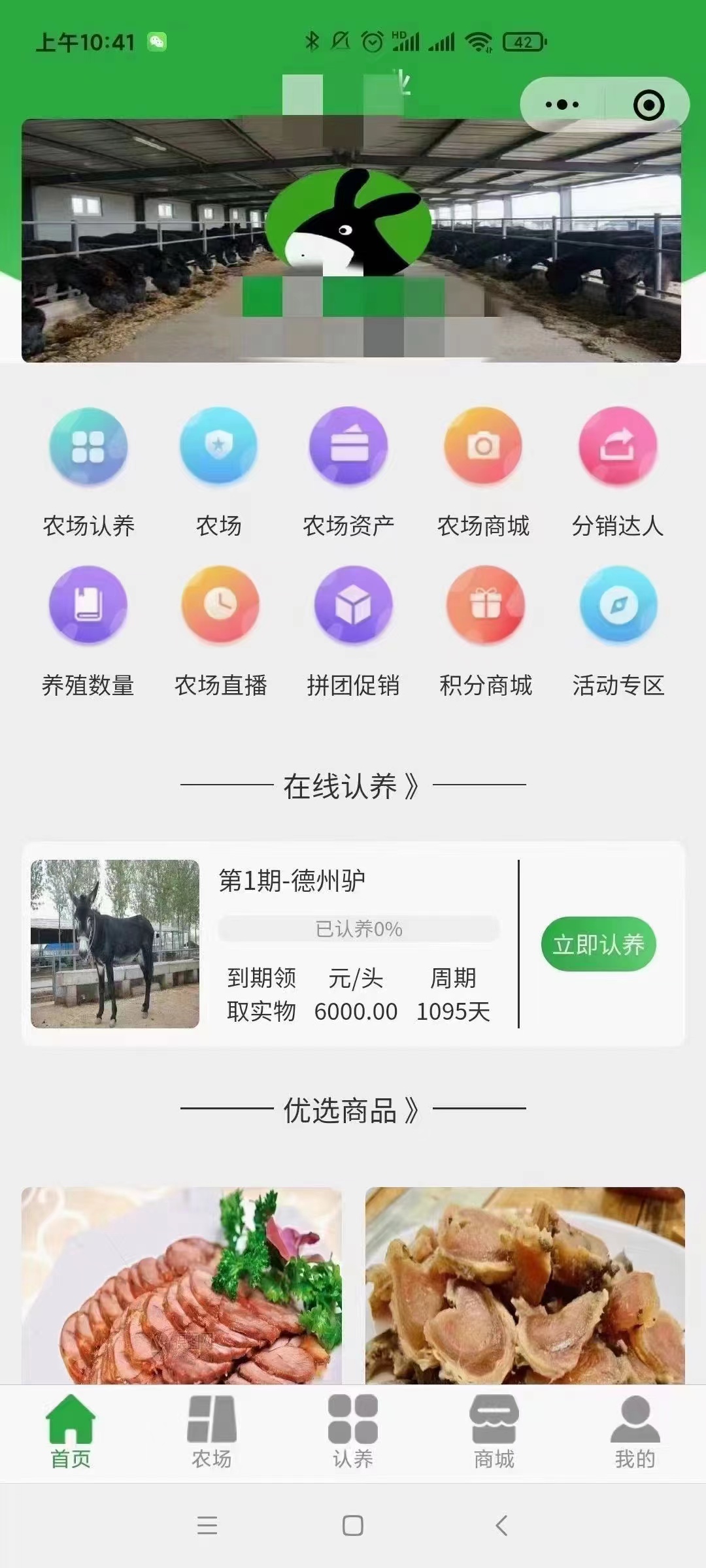Switch to the 商城 tab
Viewport: 706px width, 1568px height.
coord(494,1431)
